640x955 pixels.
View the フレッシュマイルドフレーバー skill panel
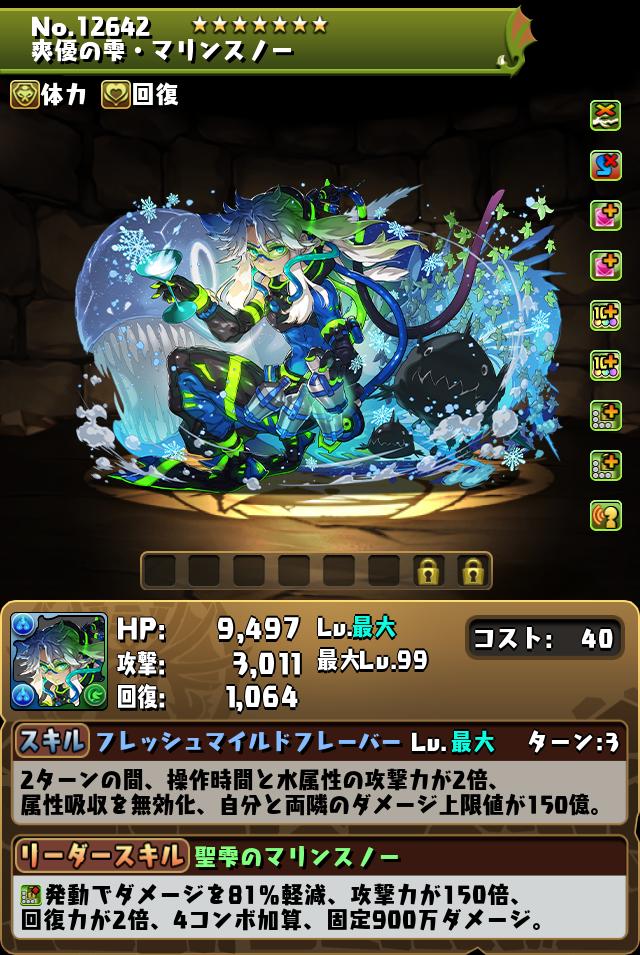coord(320,771)
